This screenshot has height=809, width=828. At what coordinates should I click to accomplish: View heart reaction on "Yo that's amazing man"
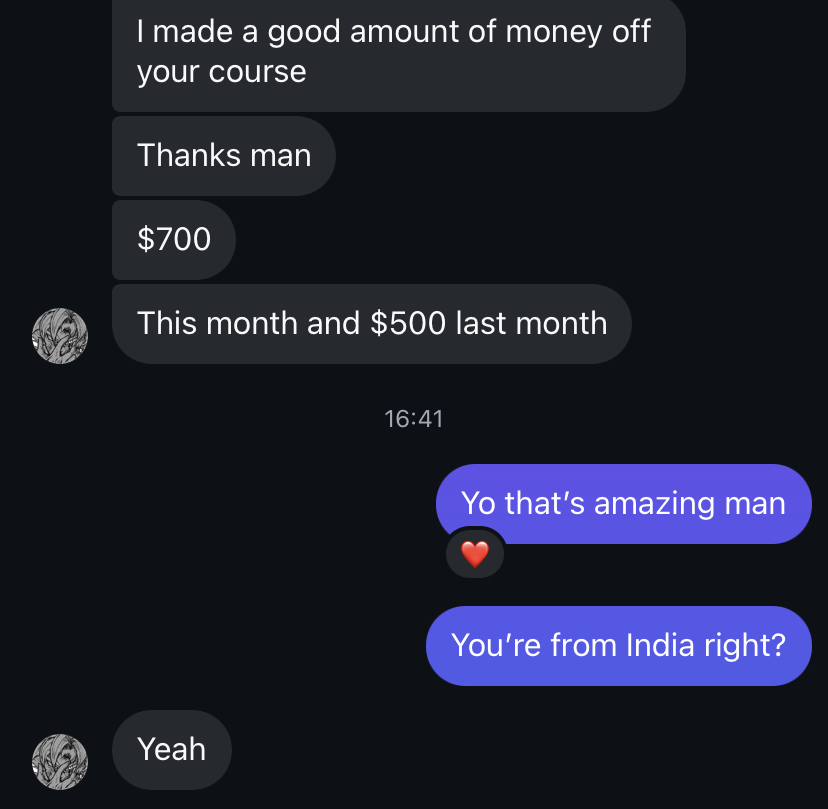click(x=474, y=553)
